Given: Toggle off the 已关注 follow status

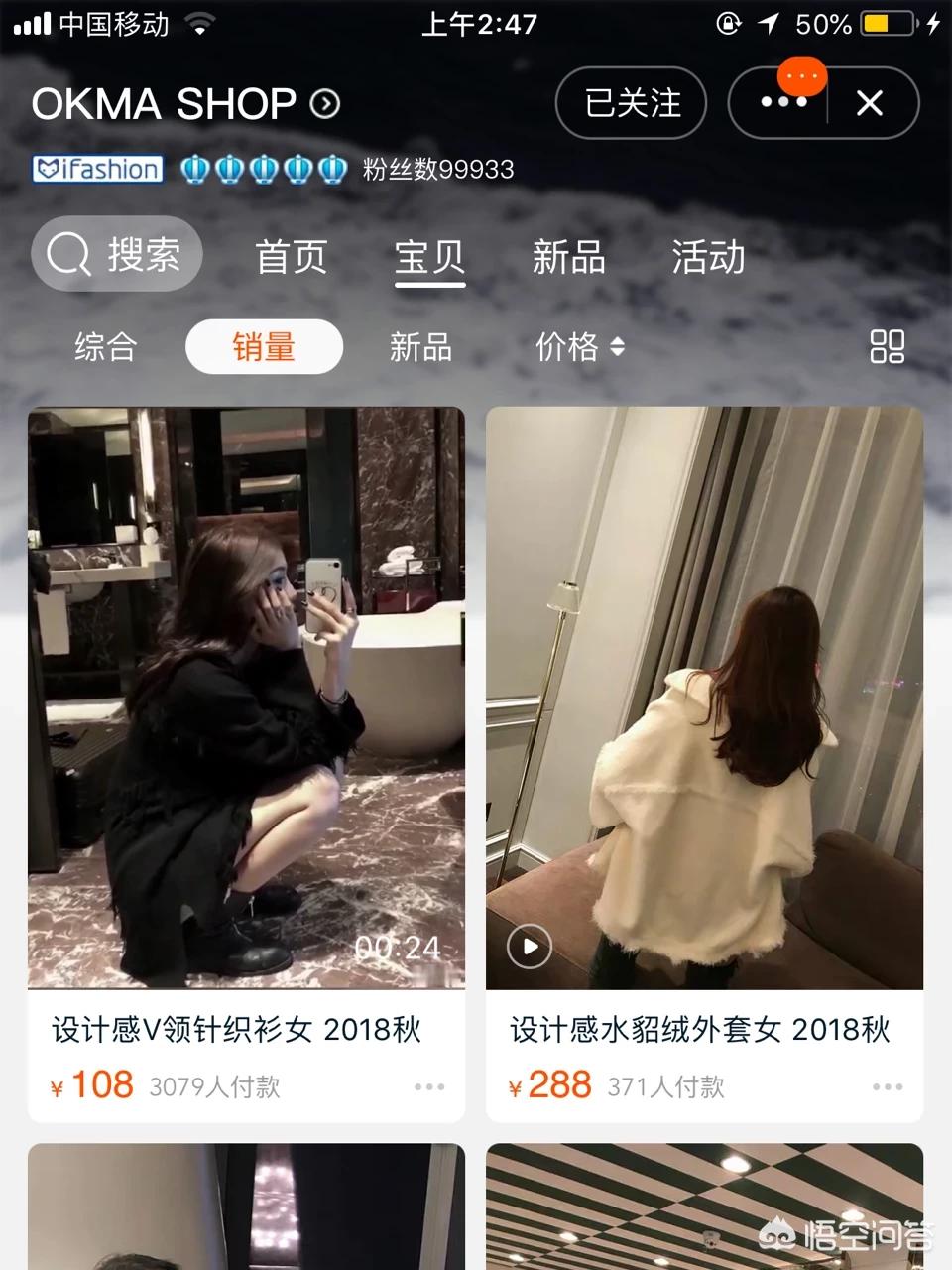Looking at the screenshot, I should click(631, 103).
